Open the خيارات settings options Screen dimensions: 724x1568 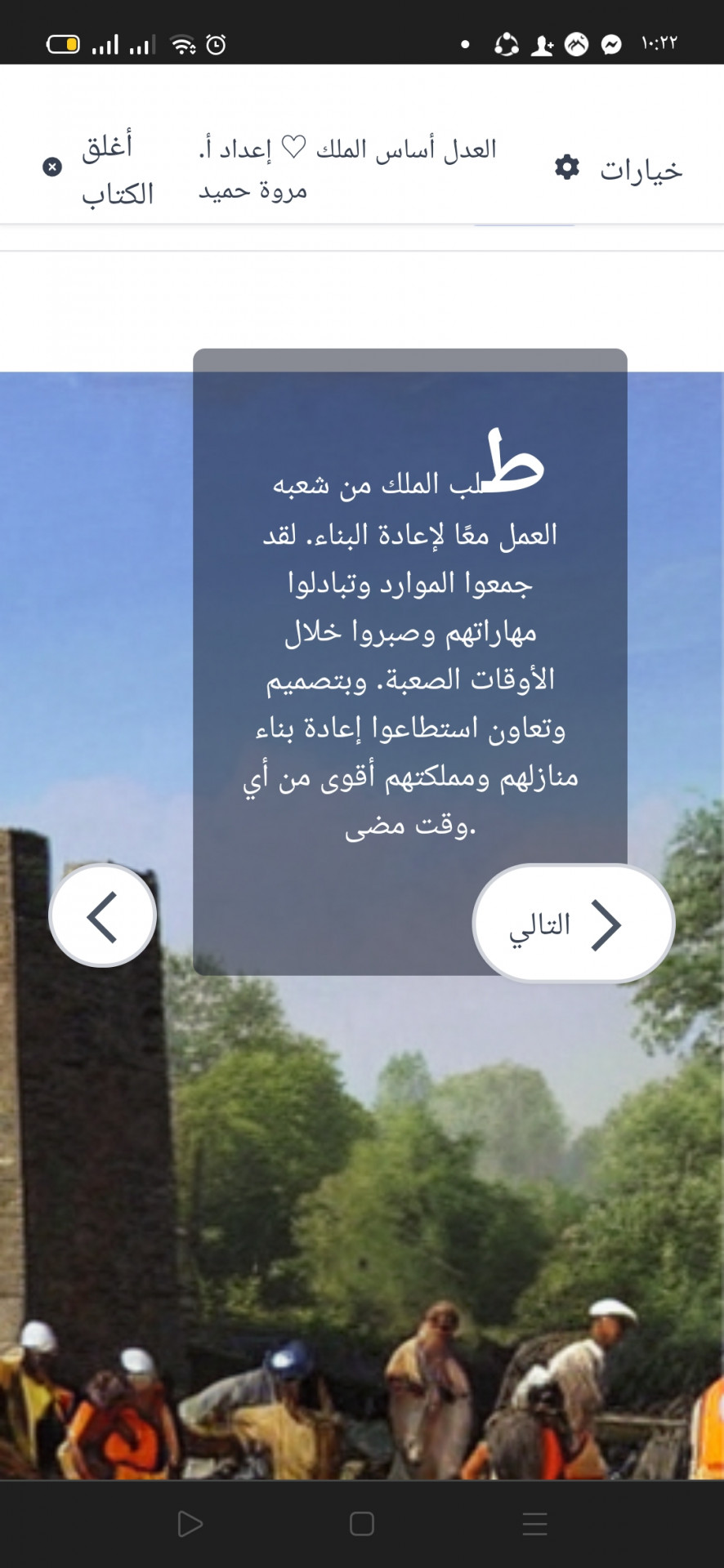(619, 169)
